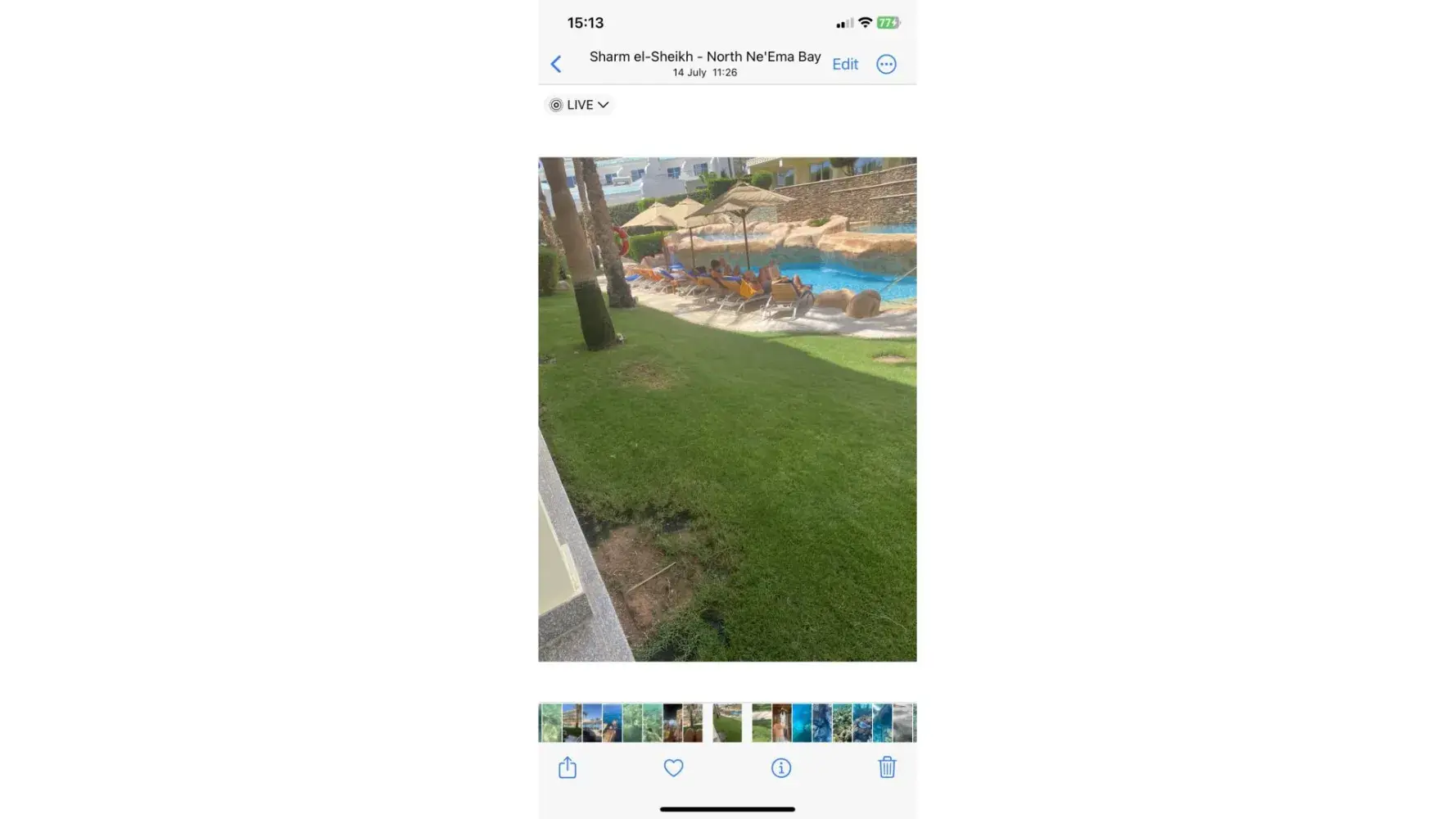
Task: Mark the photo as favorite with heart
Action: tap(673, 767)
